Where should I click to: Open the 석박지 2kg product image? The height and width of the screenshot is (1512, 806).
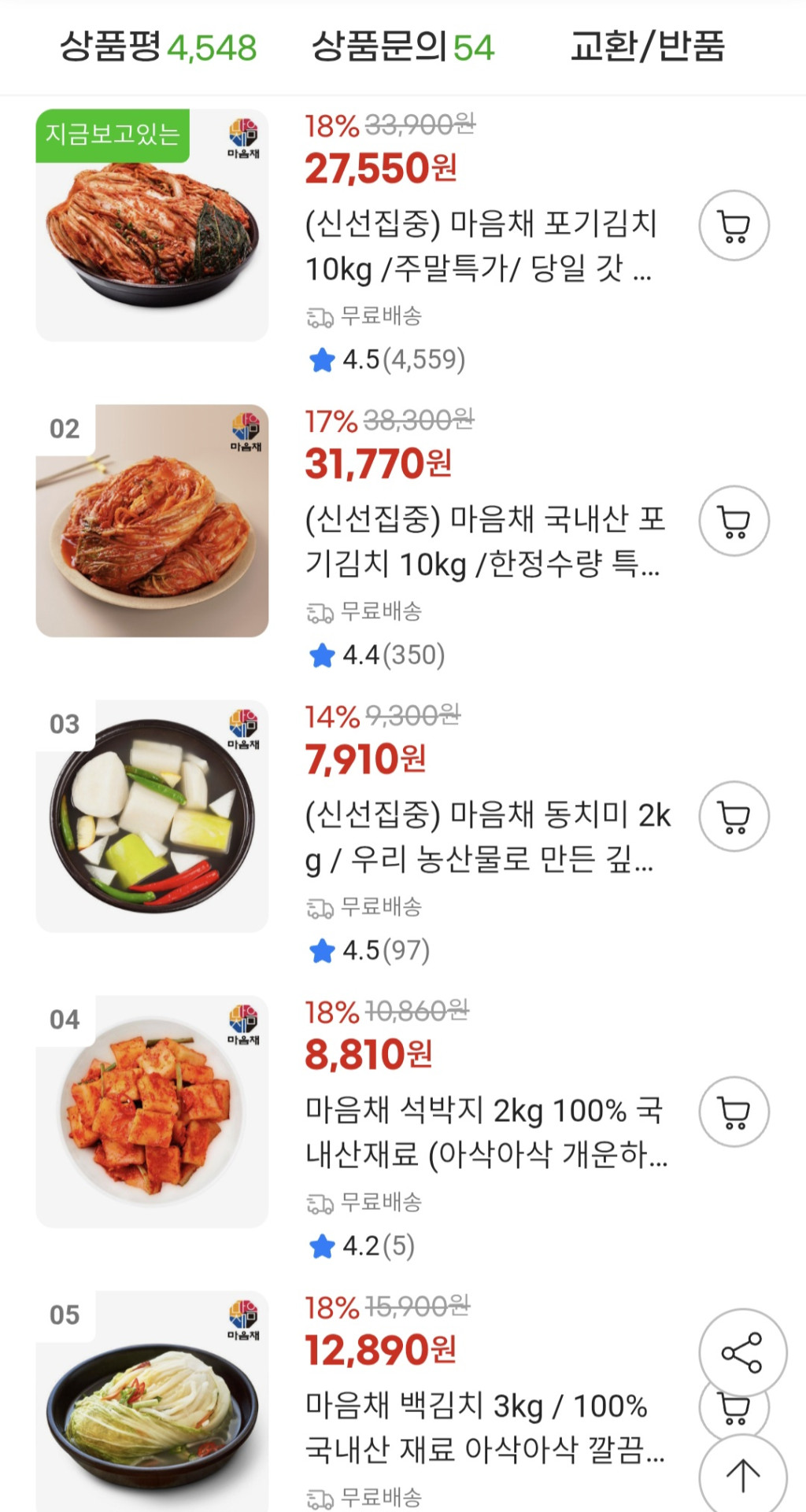[152, 1112]
